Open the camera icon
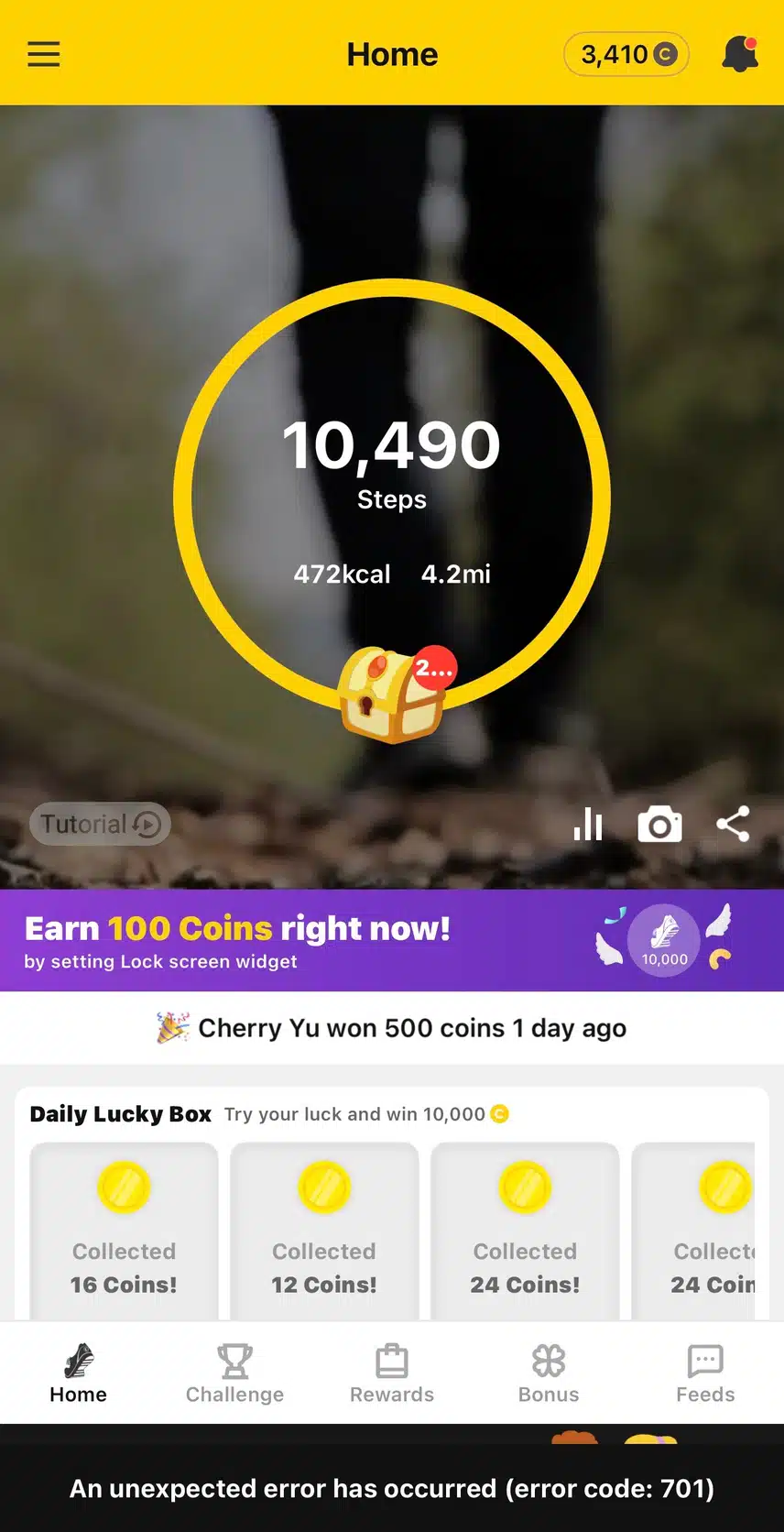The width and height of the screenshot is (784, 1532). tap(659, 825)
